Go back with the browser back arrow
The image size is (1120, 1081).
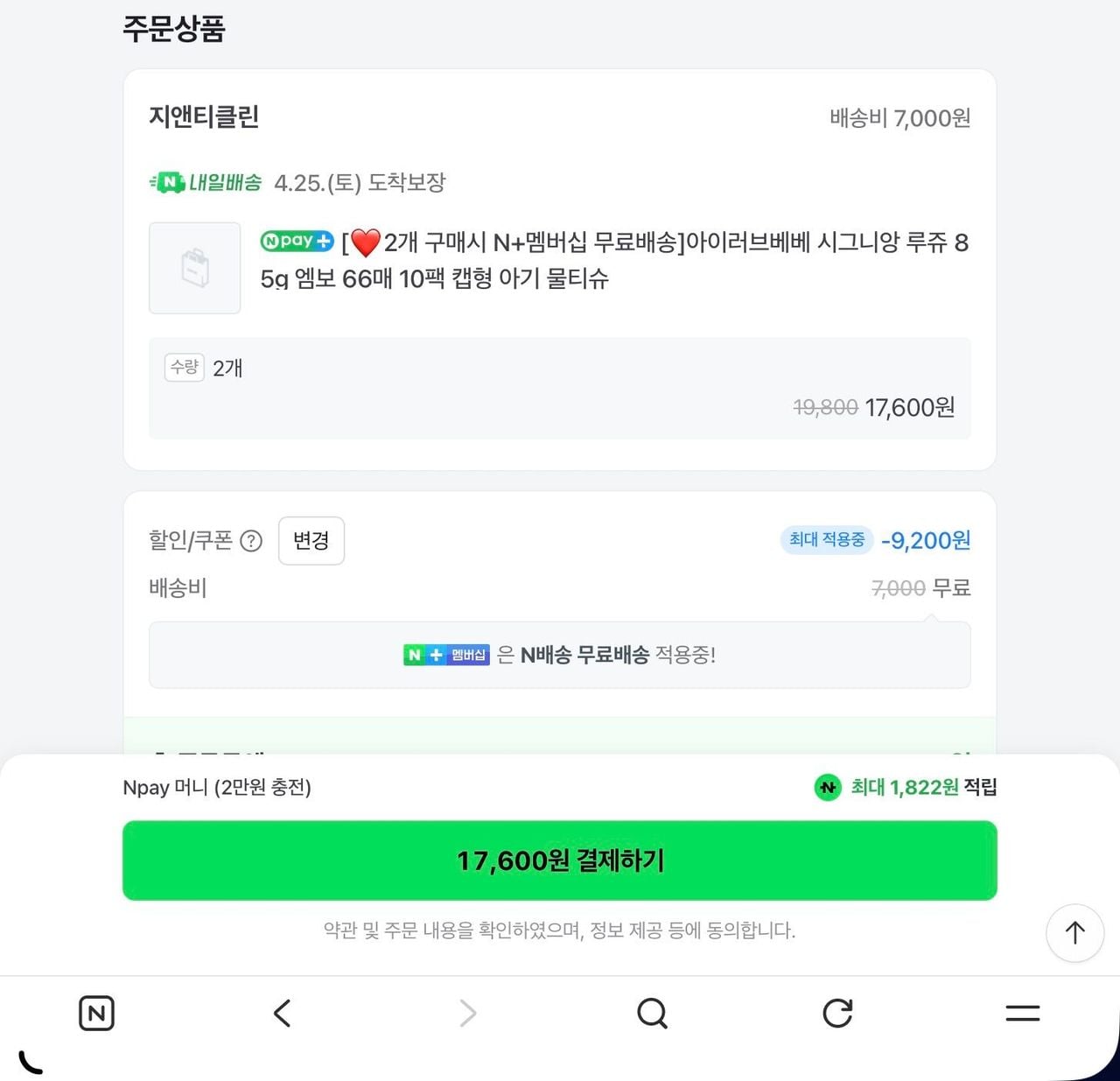click(282, 1014)
